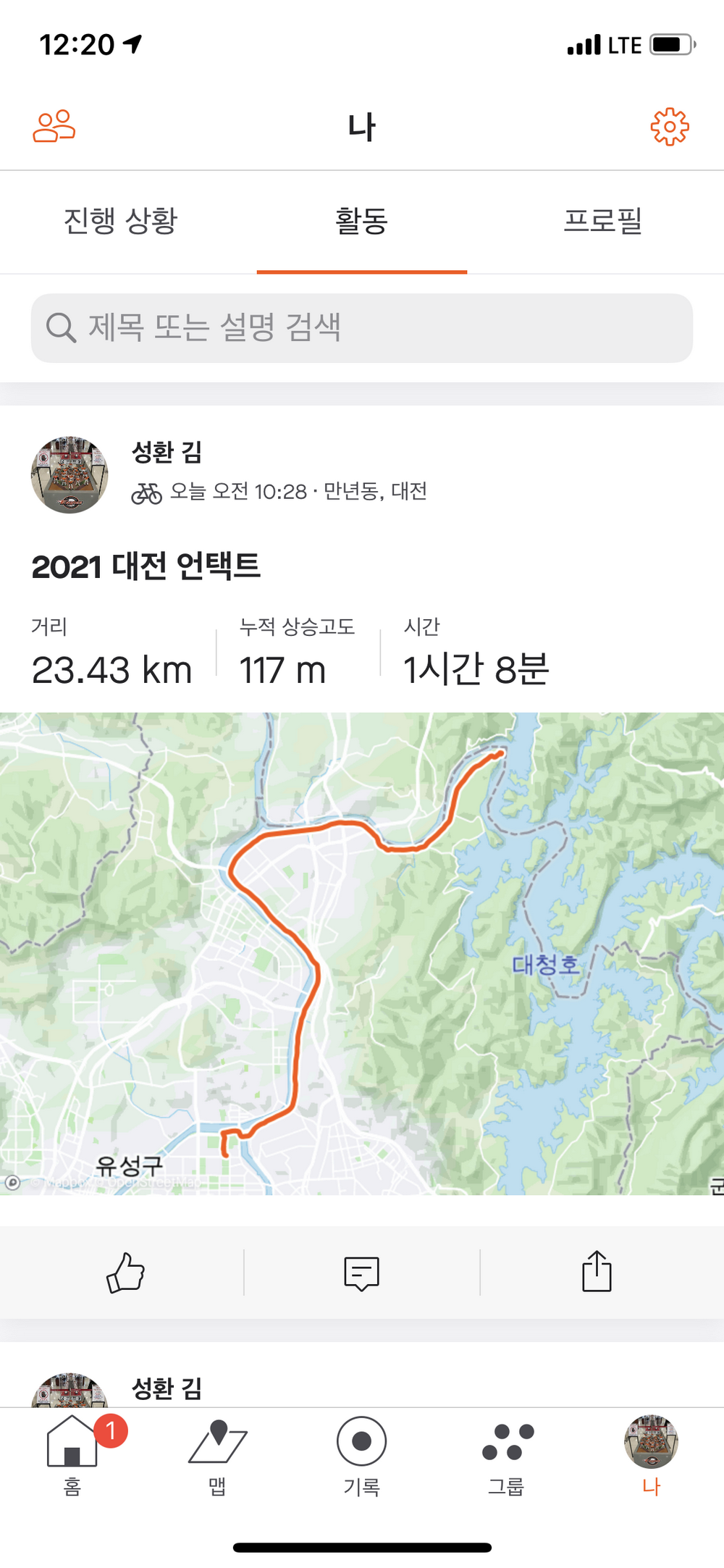Image resolution: width=724 pixels, height=1568 pixels.
Task: Share the 2021 대전 언택트 activity
Action: [597, 1273]
